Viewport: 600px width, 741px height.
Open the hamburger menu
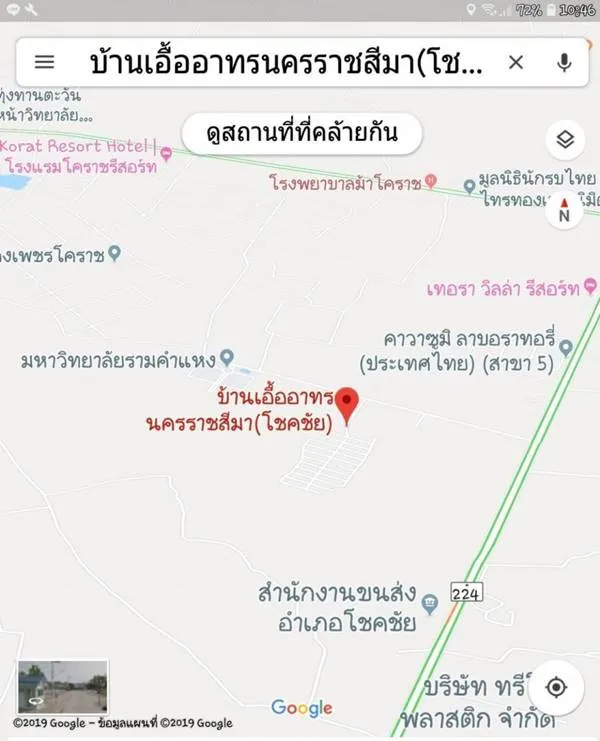(x=44, y=62)
